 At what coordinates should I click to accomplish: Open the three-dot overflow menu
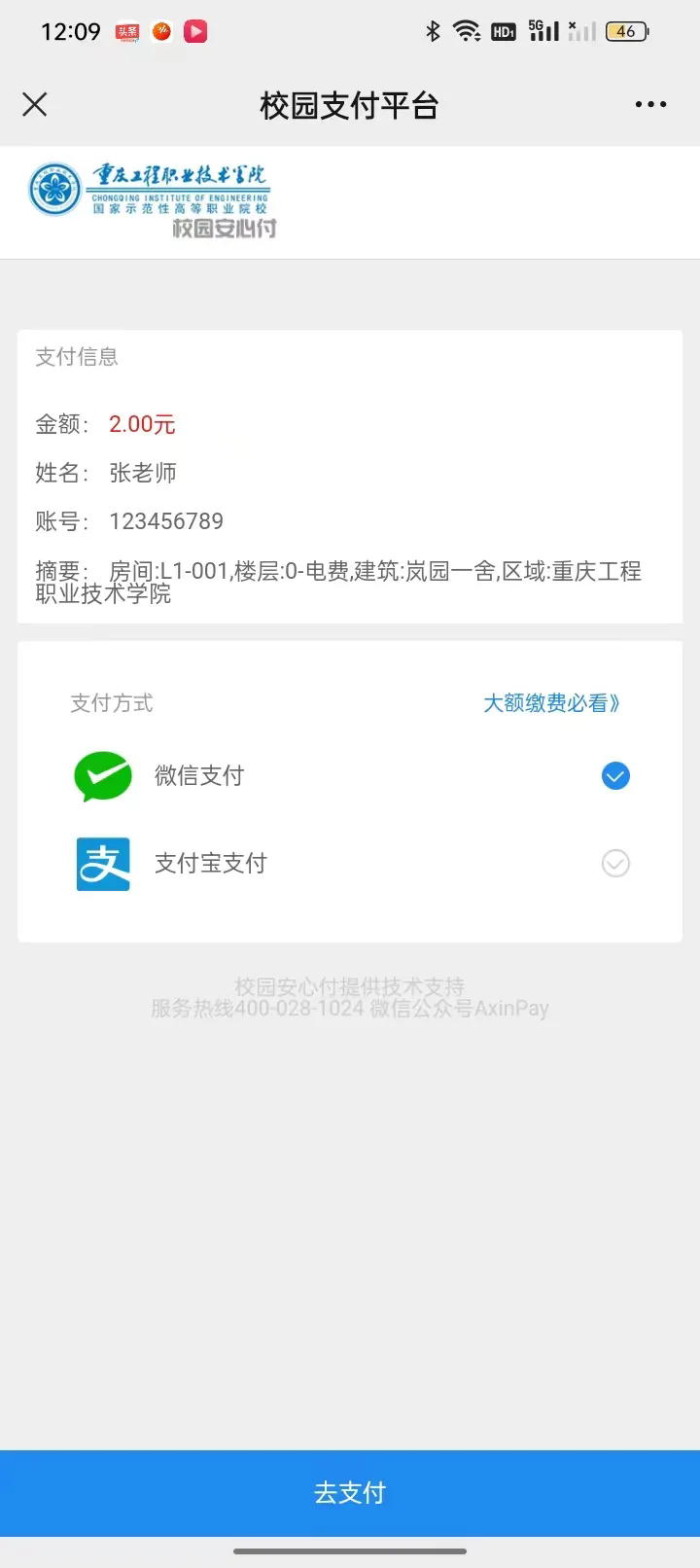pos(650,104)
